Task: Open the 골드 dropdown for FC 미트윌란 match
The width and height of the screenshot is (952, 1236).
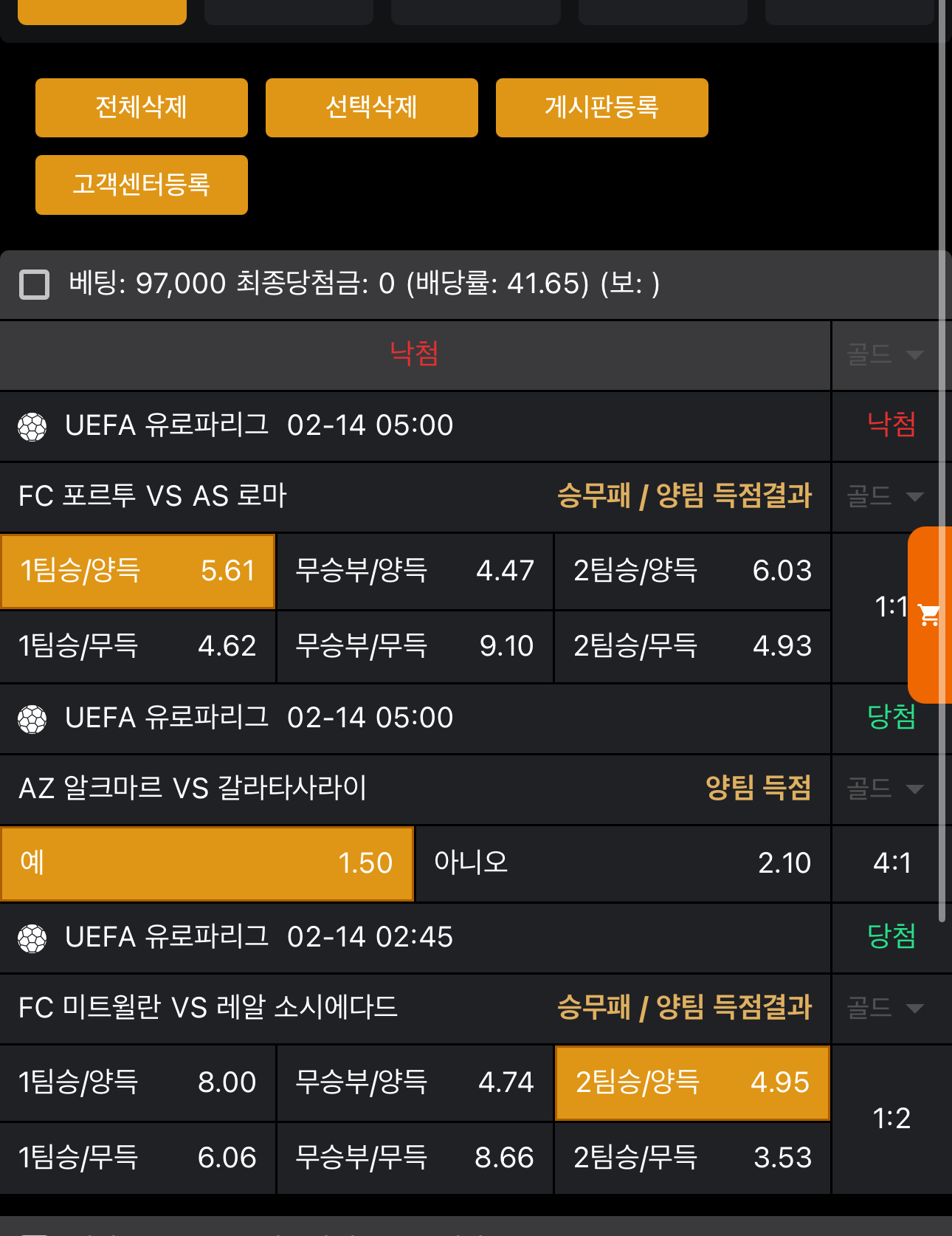Action: click(x=884, y=1008)
